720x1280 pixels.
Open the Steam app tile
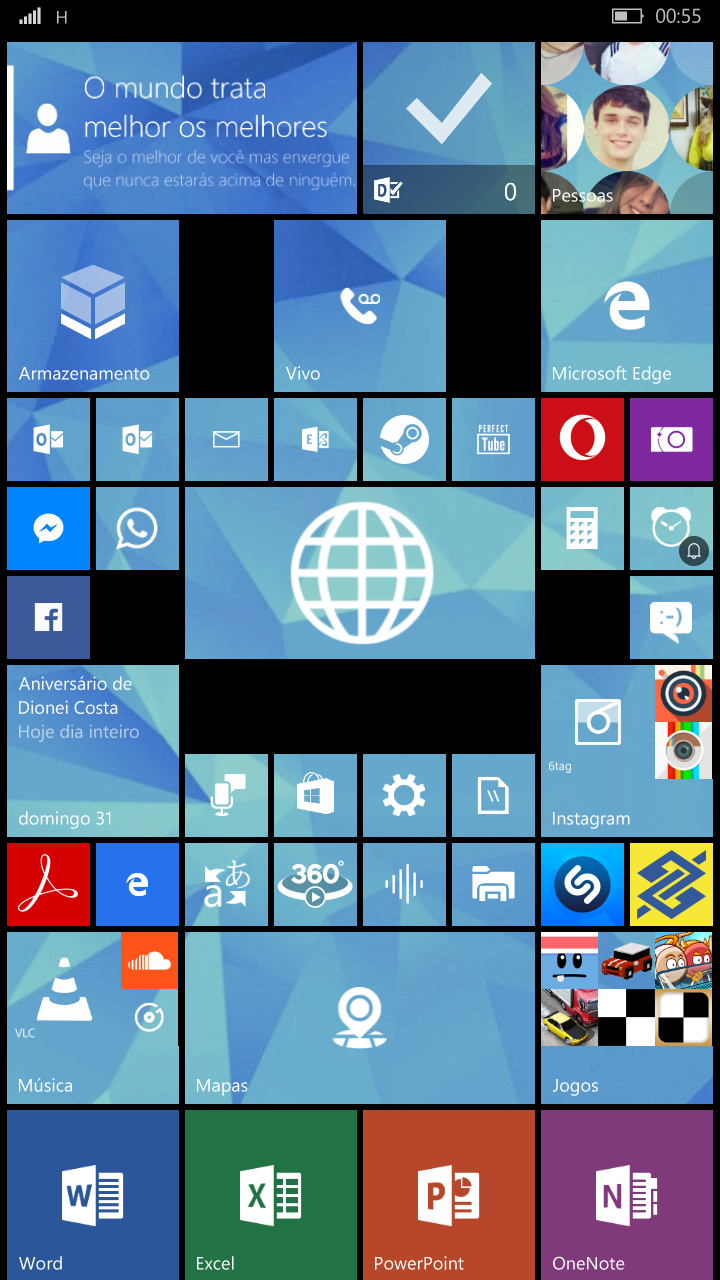tap(404, 439)
